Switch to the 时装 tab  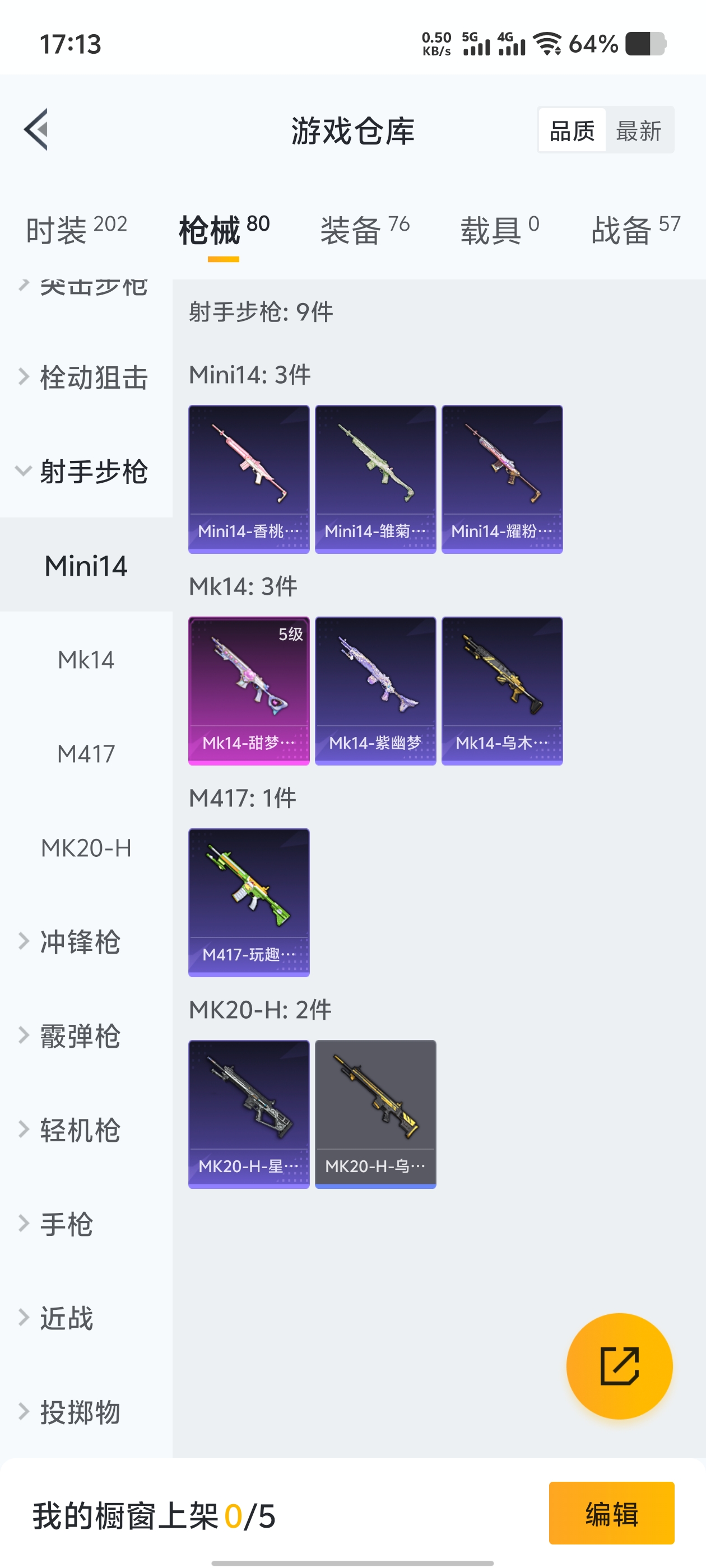click(76, 230)
